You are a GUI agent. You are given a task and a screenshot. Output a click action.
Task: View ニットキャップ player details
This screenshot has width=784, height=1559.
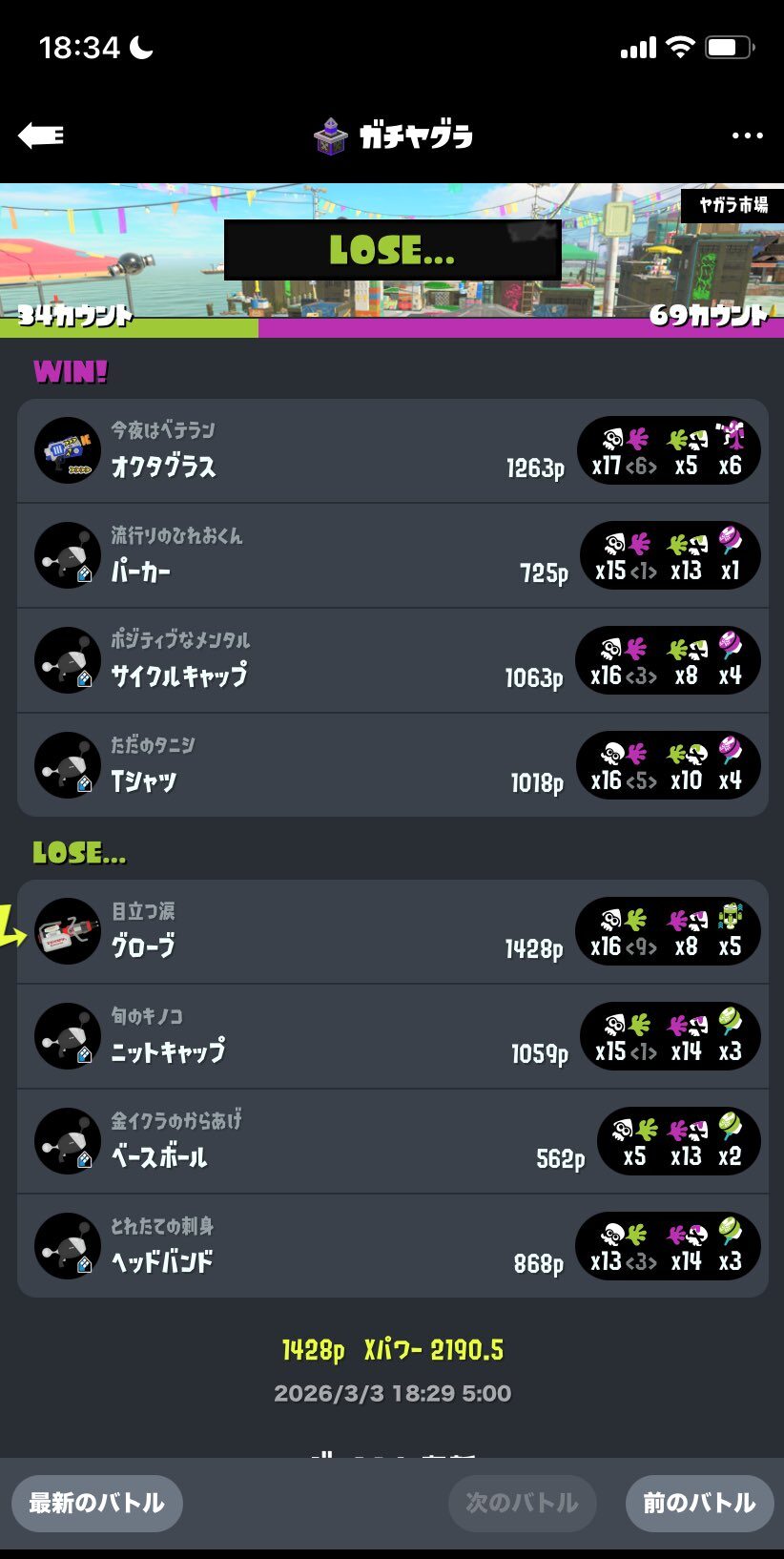point(392,1037)
